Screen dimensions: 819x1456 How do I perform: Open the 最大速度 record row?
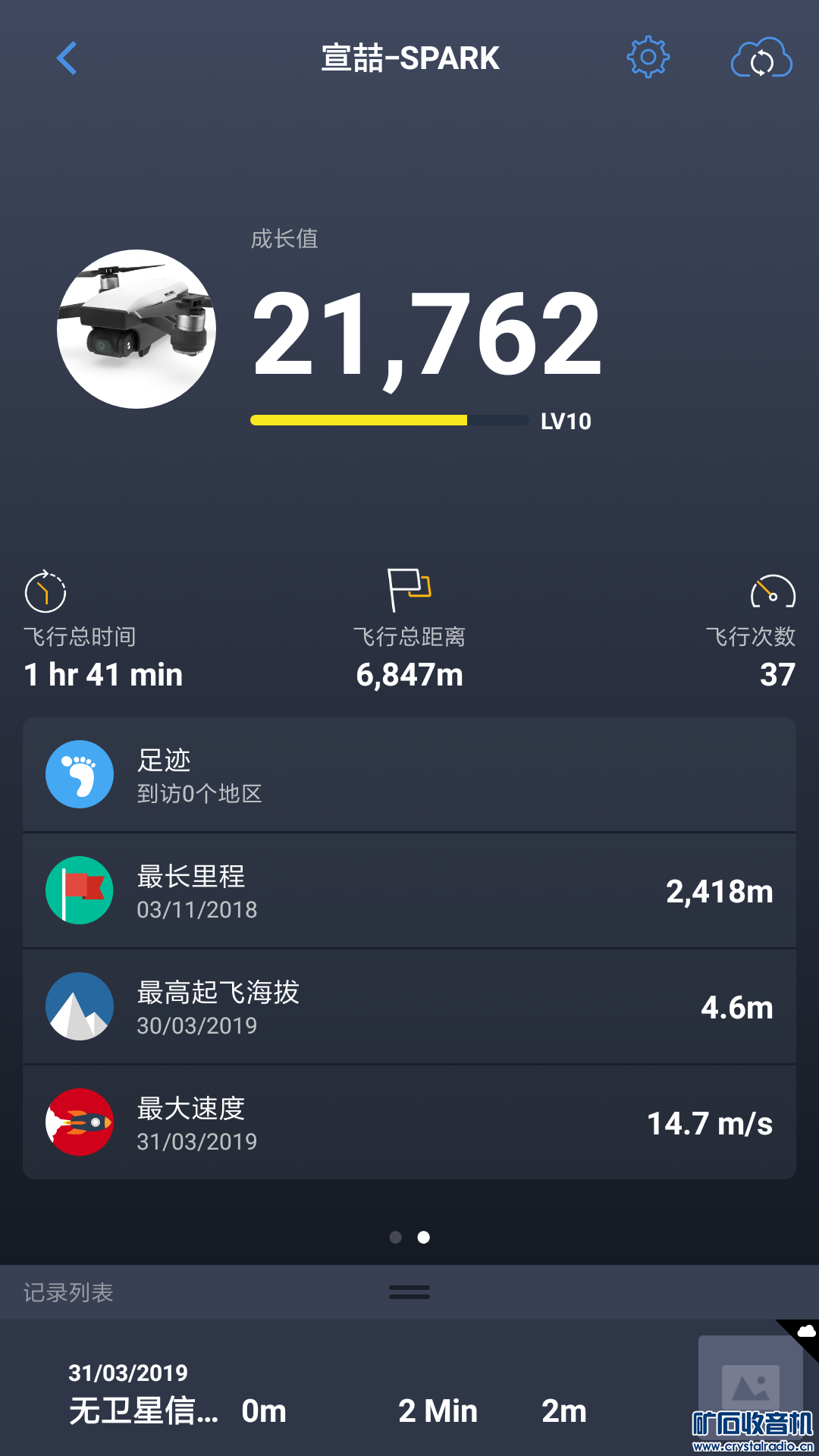(409, 1123)
